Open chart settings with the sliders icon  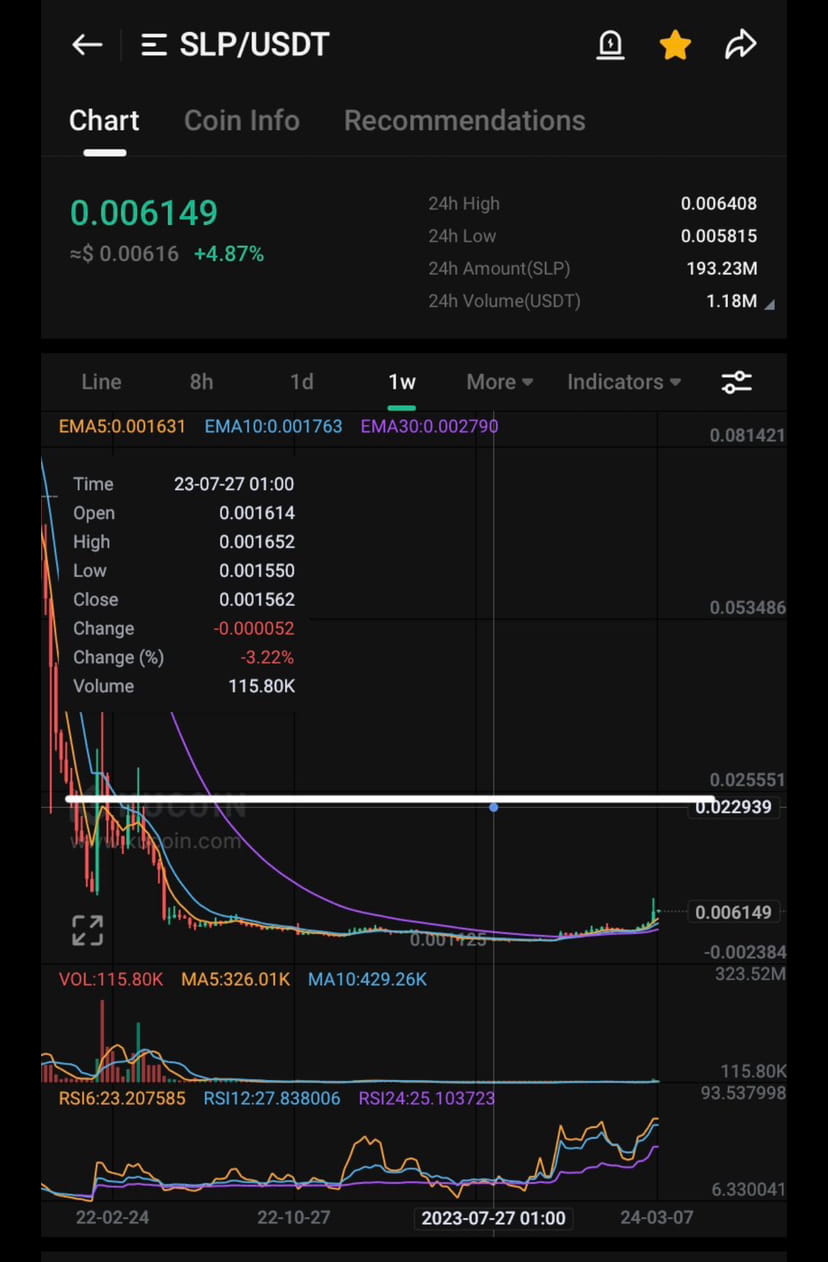tap(736, 382)
